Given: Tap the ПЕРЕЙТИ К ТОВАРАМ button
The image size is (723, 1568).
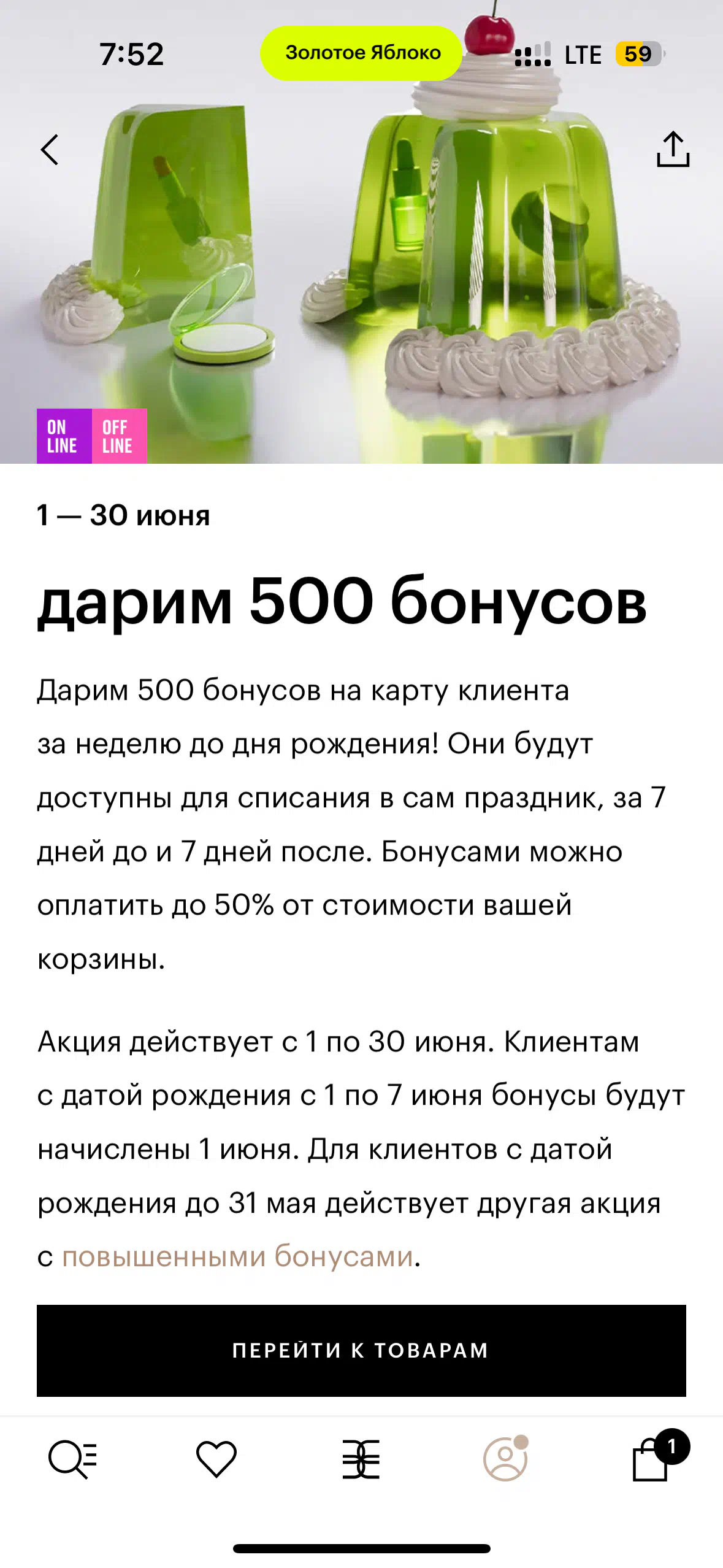Looking at the screenshot, I should pyautogui.click(x=361, y=1350).
